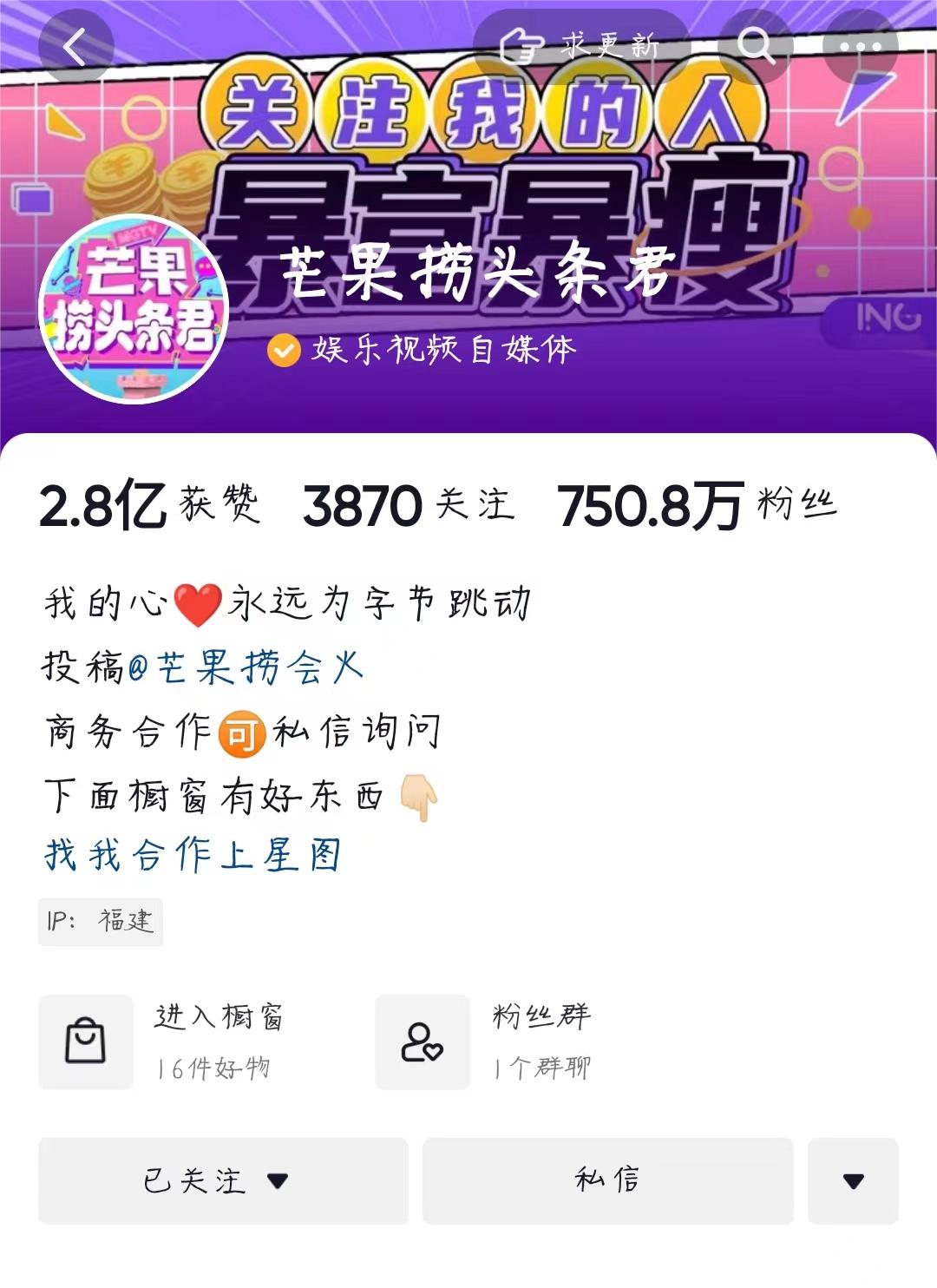Open the 找我合作上星图 link
The height and width of the screenshot is (1288, 937).
pos(193,855)
